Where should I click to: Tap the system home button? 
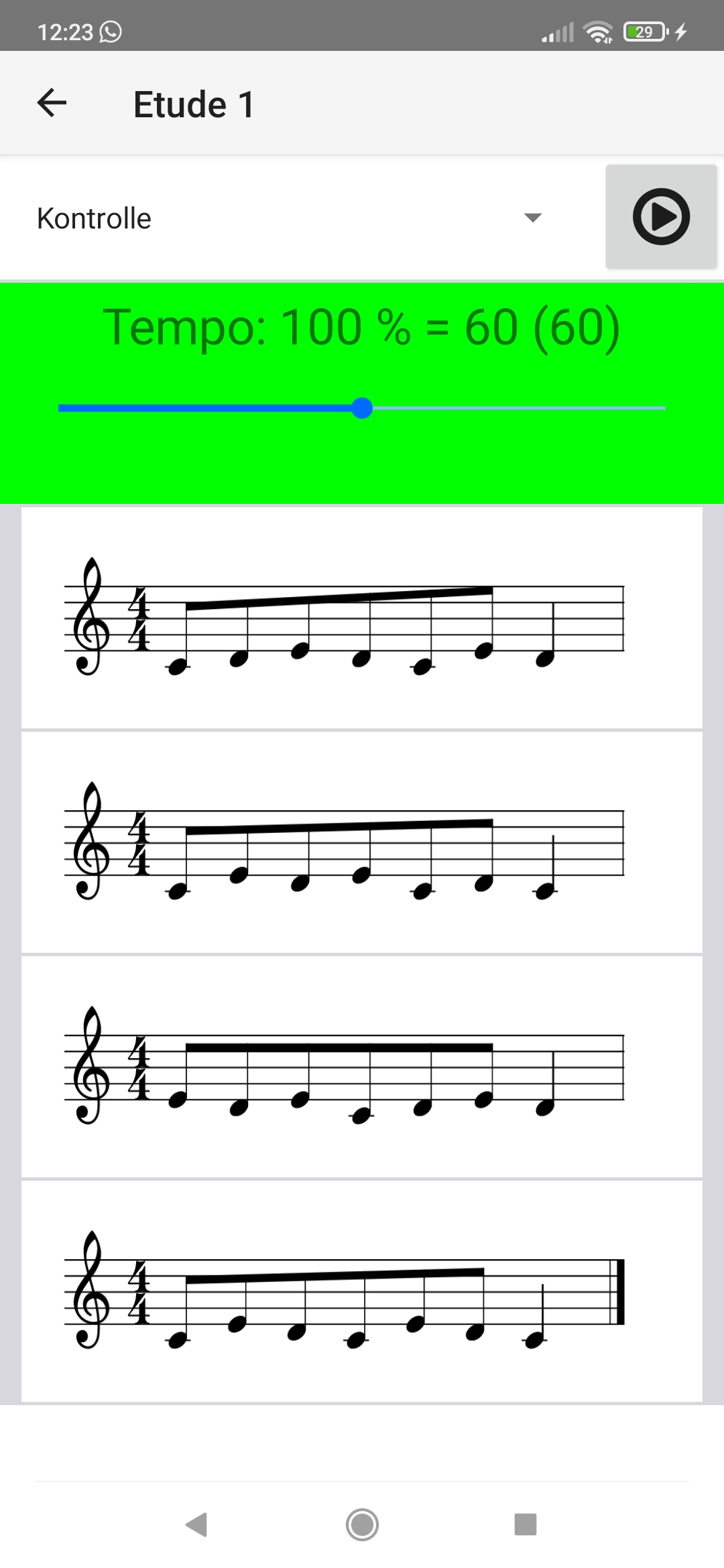[362, 1524]
